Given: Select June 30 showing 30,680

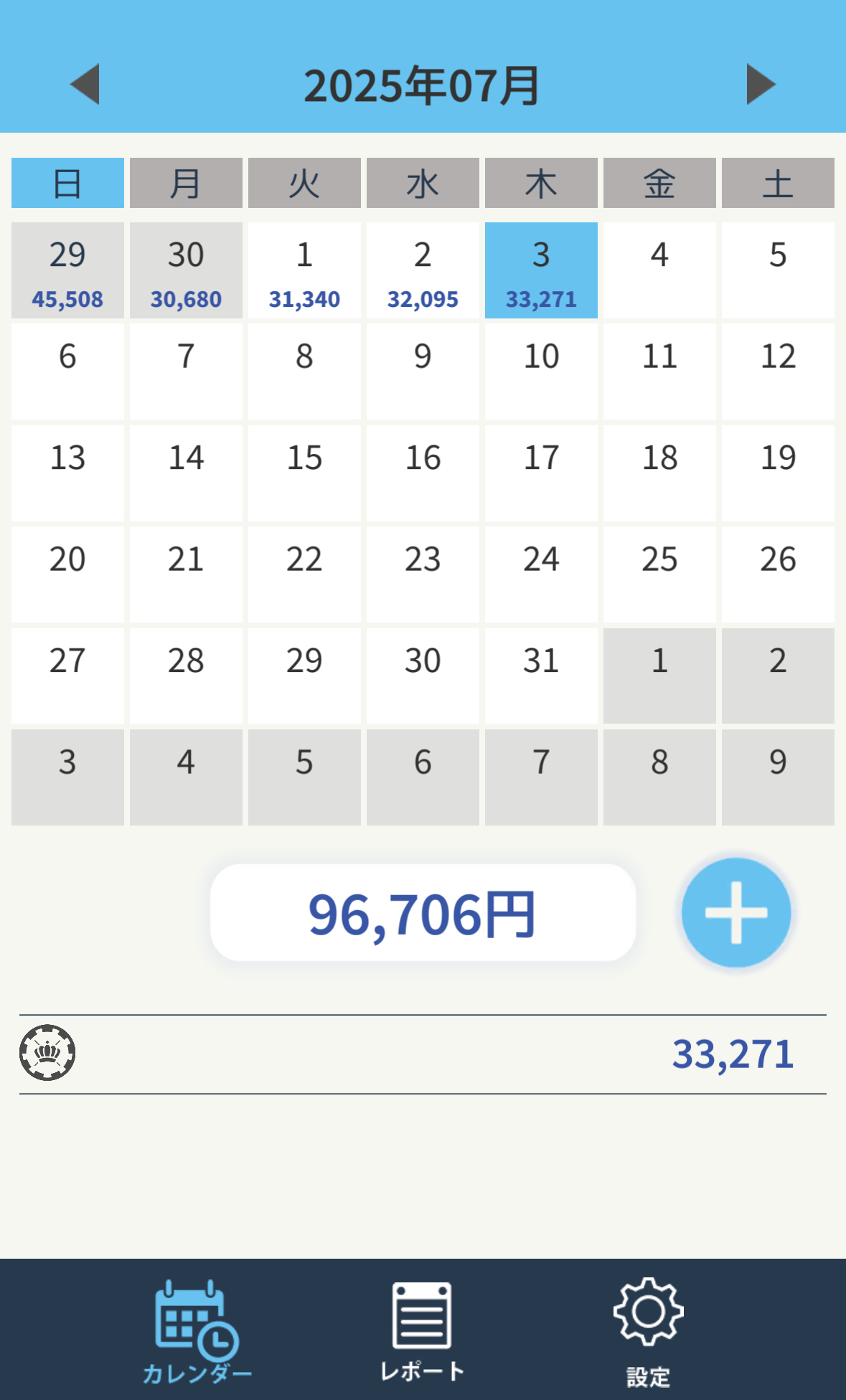Looking at the screenshot, I should (x=186, y=270).
